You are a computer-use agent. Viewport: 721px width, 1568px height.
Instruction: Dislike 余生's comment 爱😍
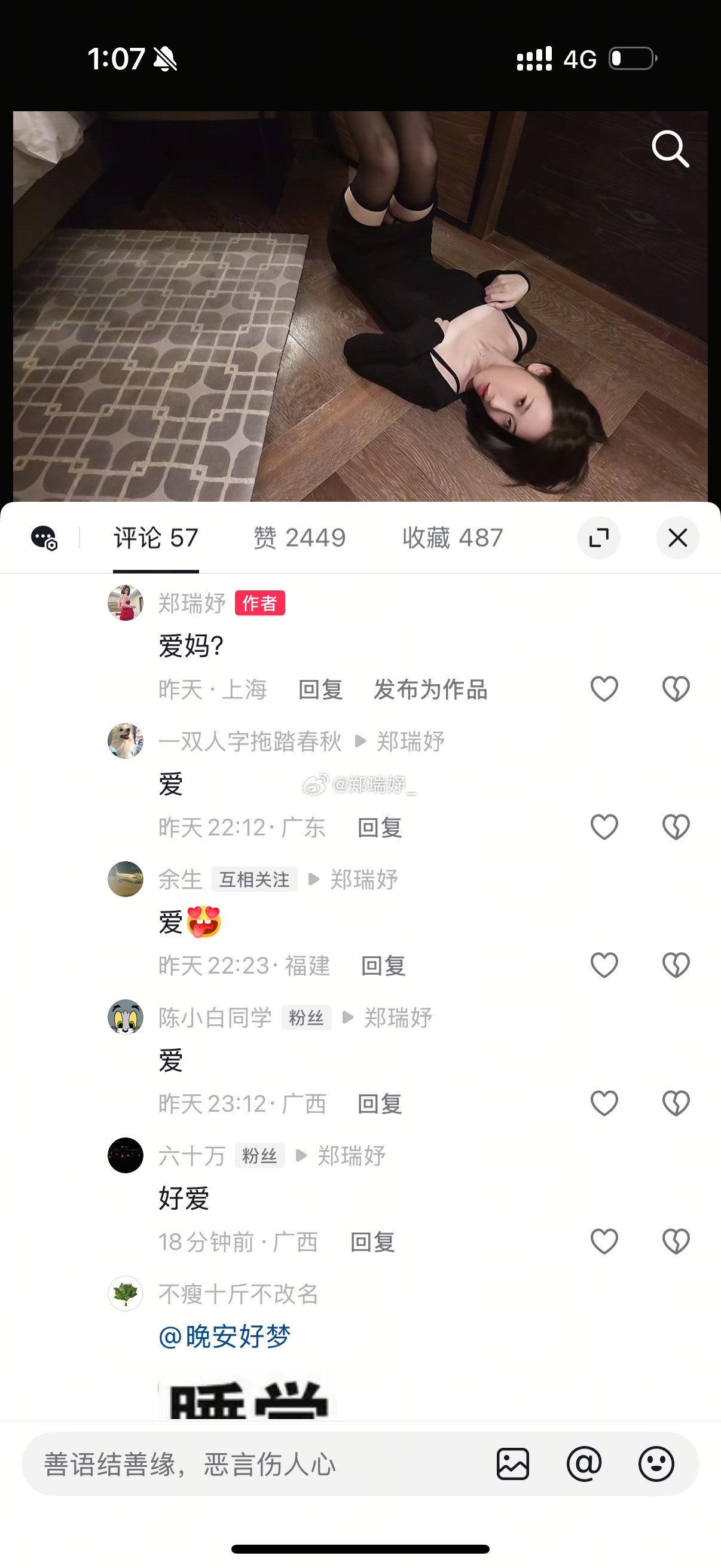(x=676, y=965)
